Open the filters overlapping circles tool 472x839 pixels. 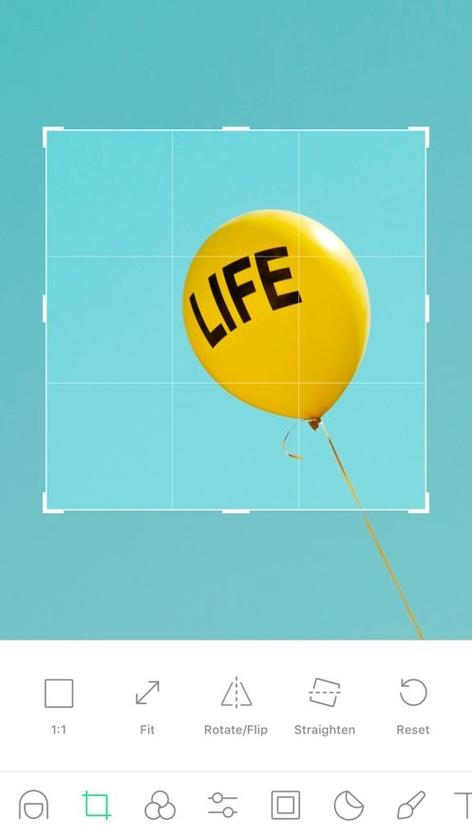[159, 805]
